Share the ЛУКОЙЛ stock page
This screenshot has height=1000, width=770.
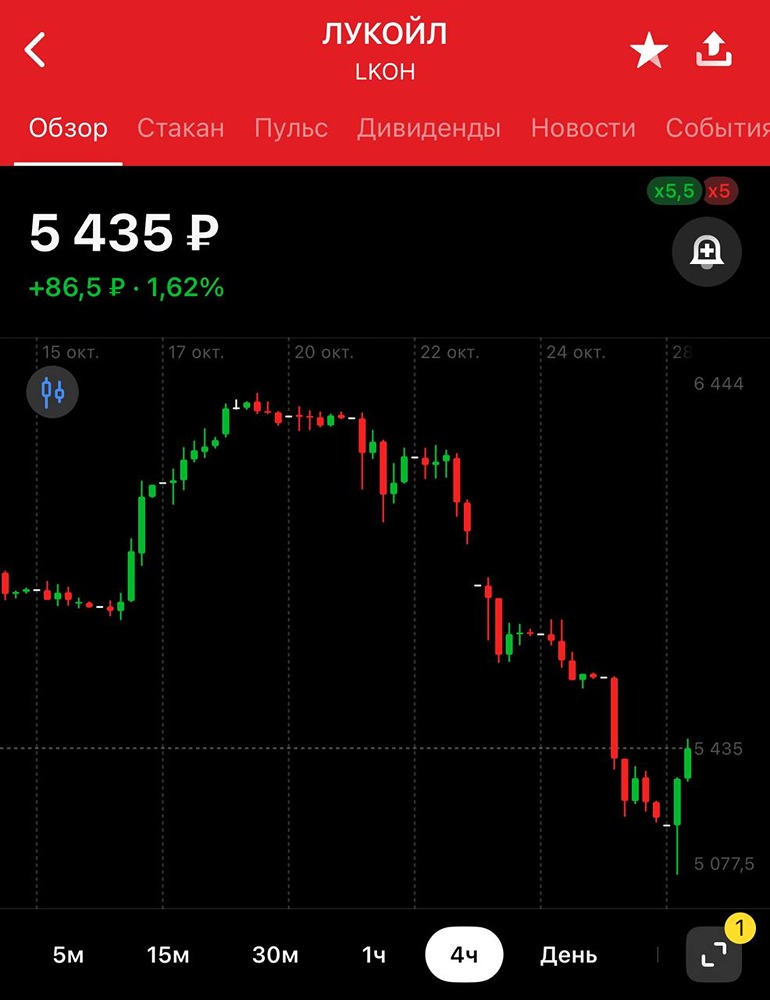714,50
